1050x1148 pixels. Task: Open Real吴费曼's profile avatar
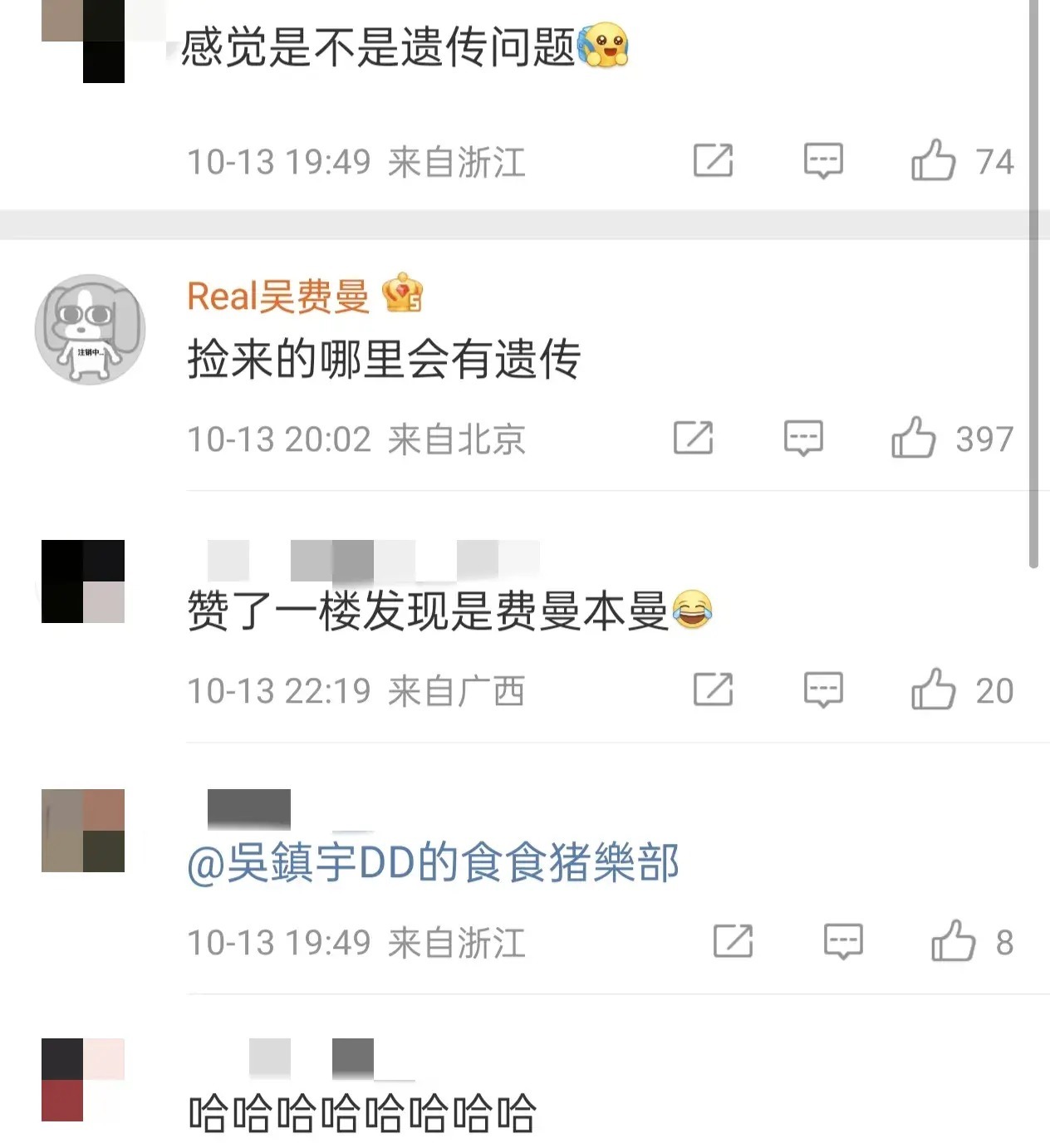[x=90, y=329]
